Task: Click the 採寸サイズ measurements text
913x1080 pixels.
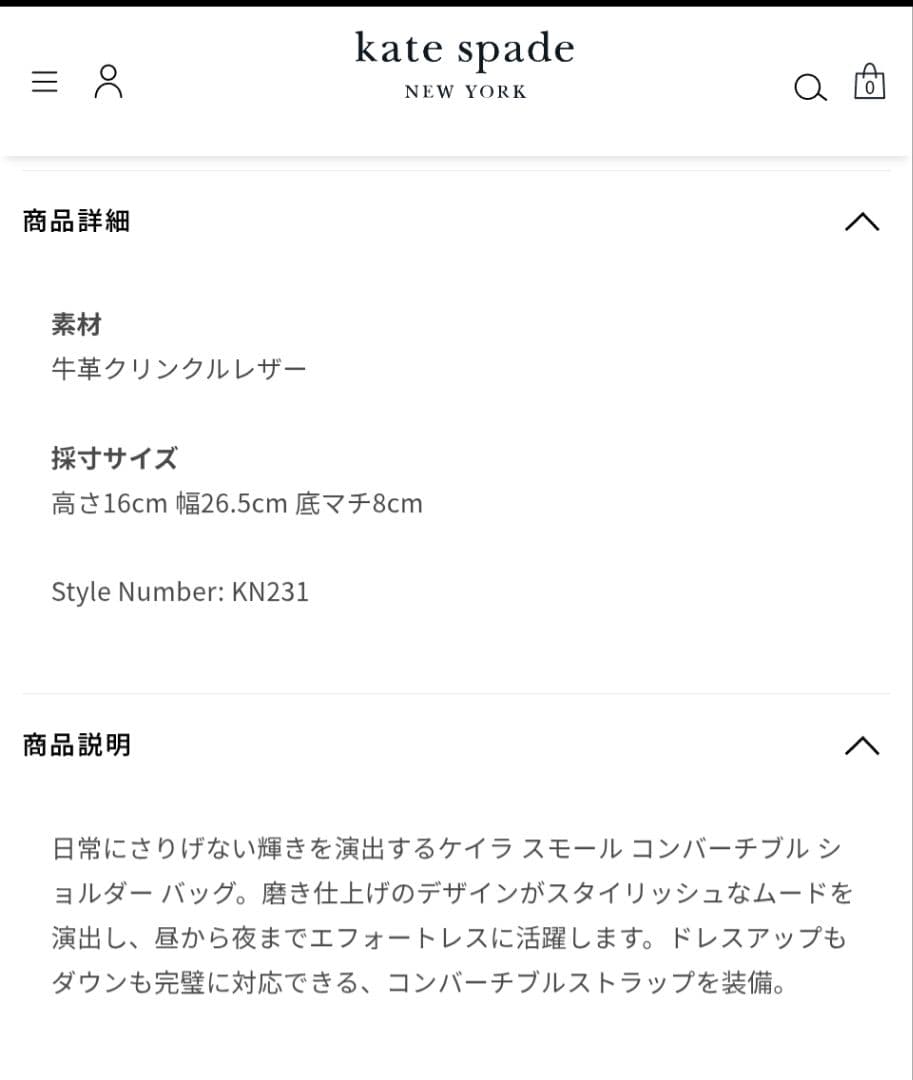Action: (114, 458)
